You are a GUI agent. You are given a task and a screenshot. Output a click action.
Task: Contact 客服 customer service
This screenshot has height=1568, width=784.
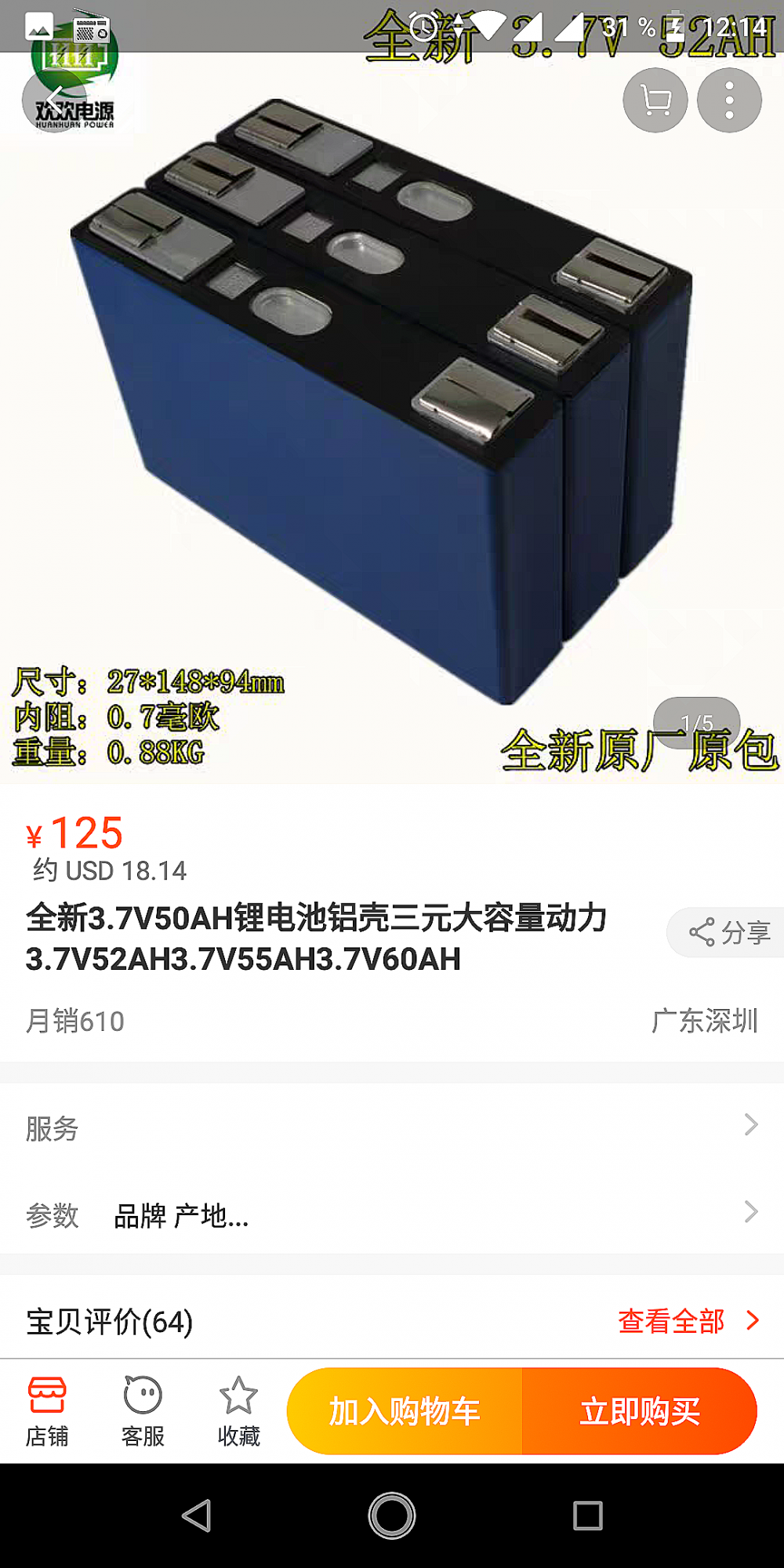(143, 1410)
